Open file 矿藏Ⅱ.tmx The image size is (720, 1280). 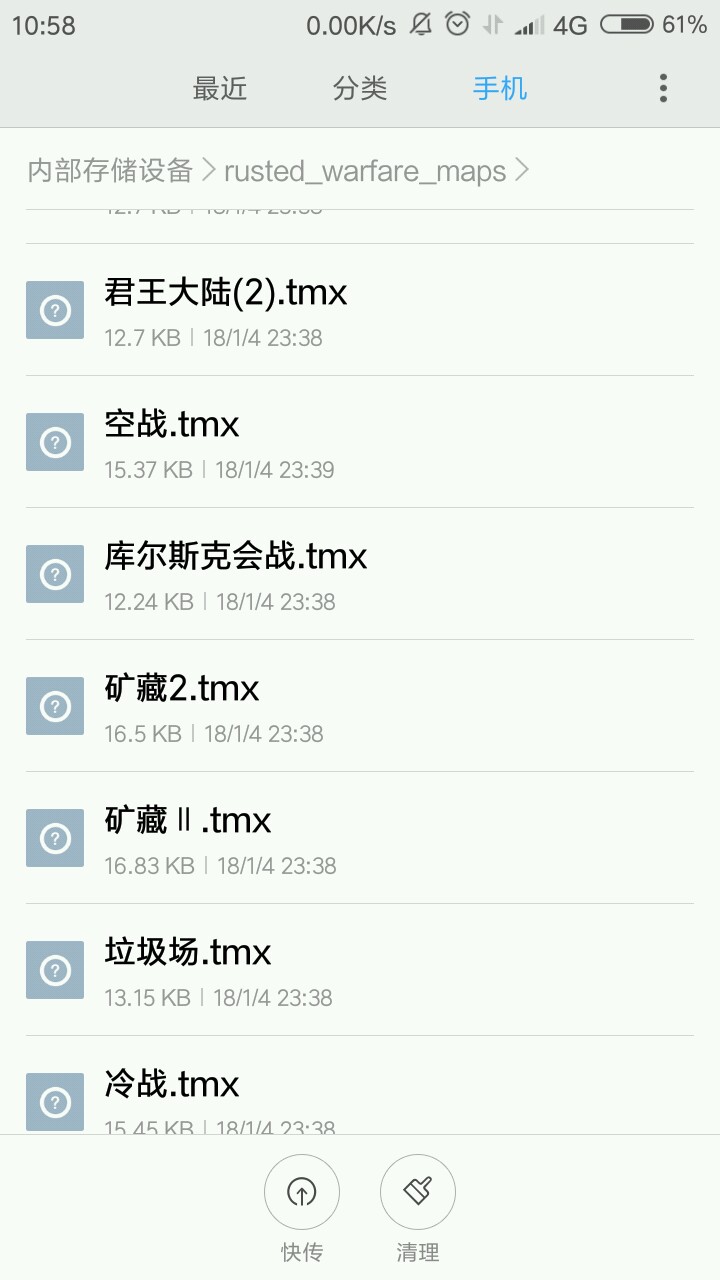point(360,838)
